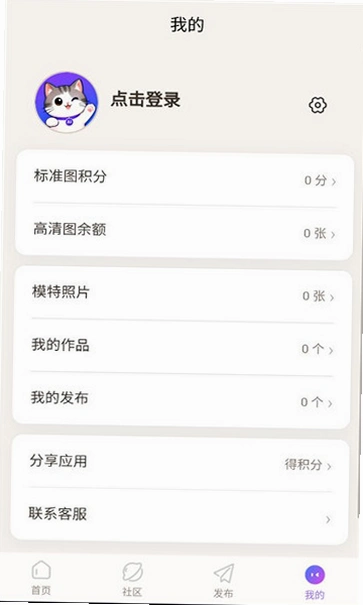
Task: Open the 标准图积分 row
Action: 185,178
